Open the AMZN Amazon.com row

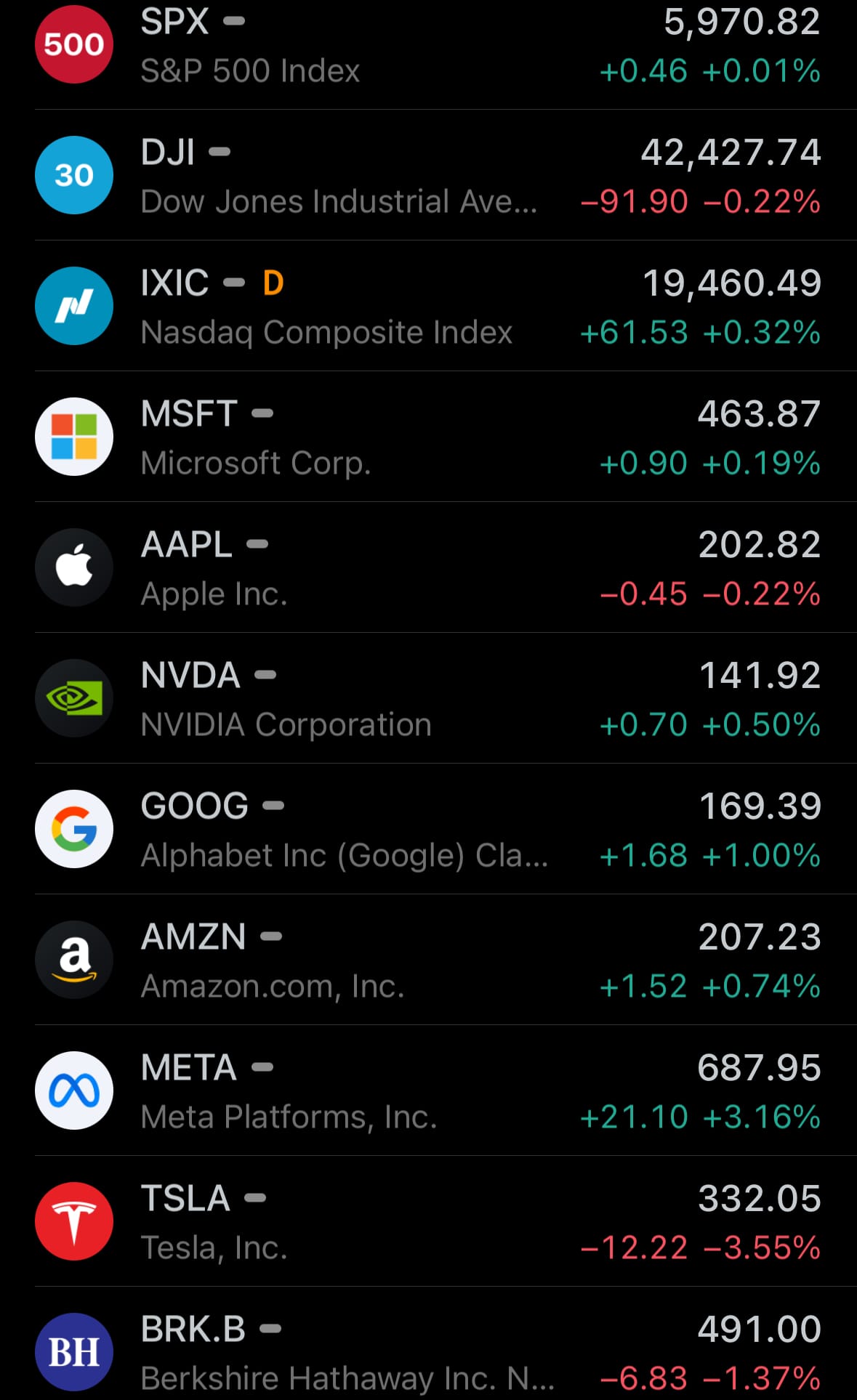click(428, 960)
